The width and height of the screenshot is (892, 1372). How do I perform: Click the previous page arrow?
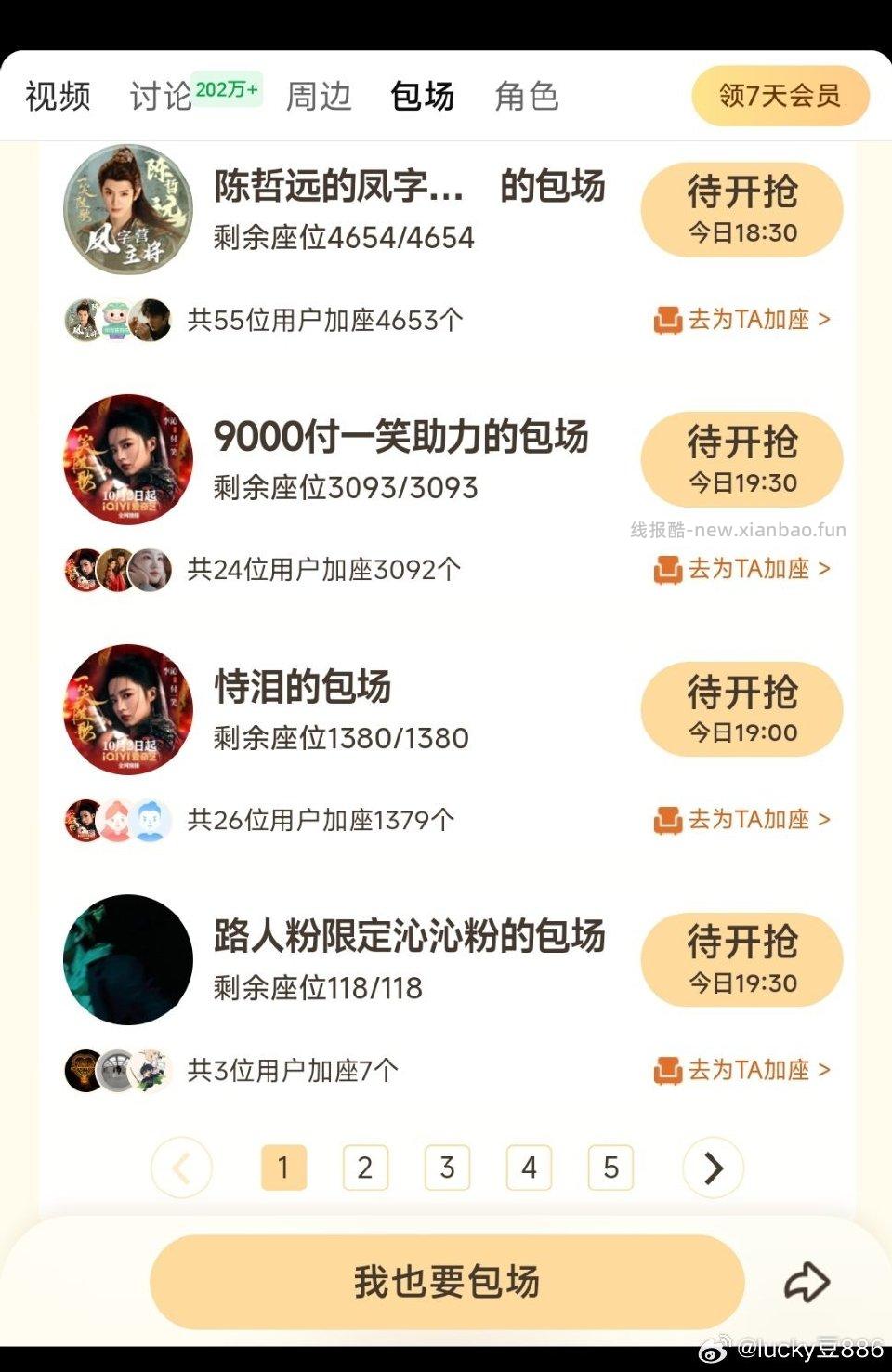click(180, 1168)
